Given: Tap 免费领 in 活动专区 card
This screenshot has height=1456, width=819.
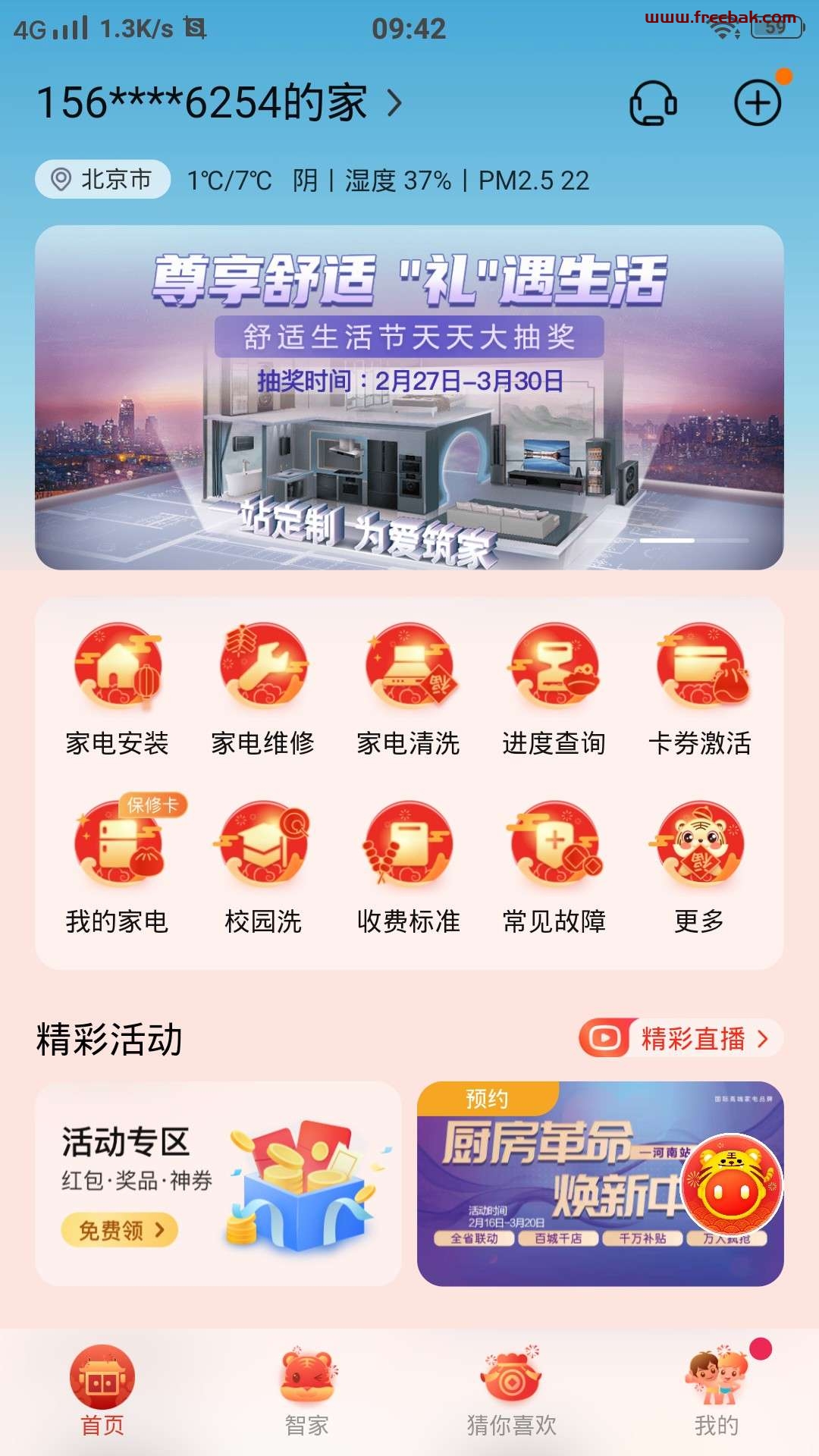Looking at the screenshot, I should point(120,1230).
